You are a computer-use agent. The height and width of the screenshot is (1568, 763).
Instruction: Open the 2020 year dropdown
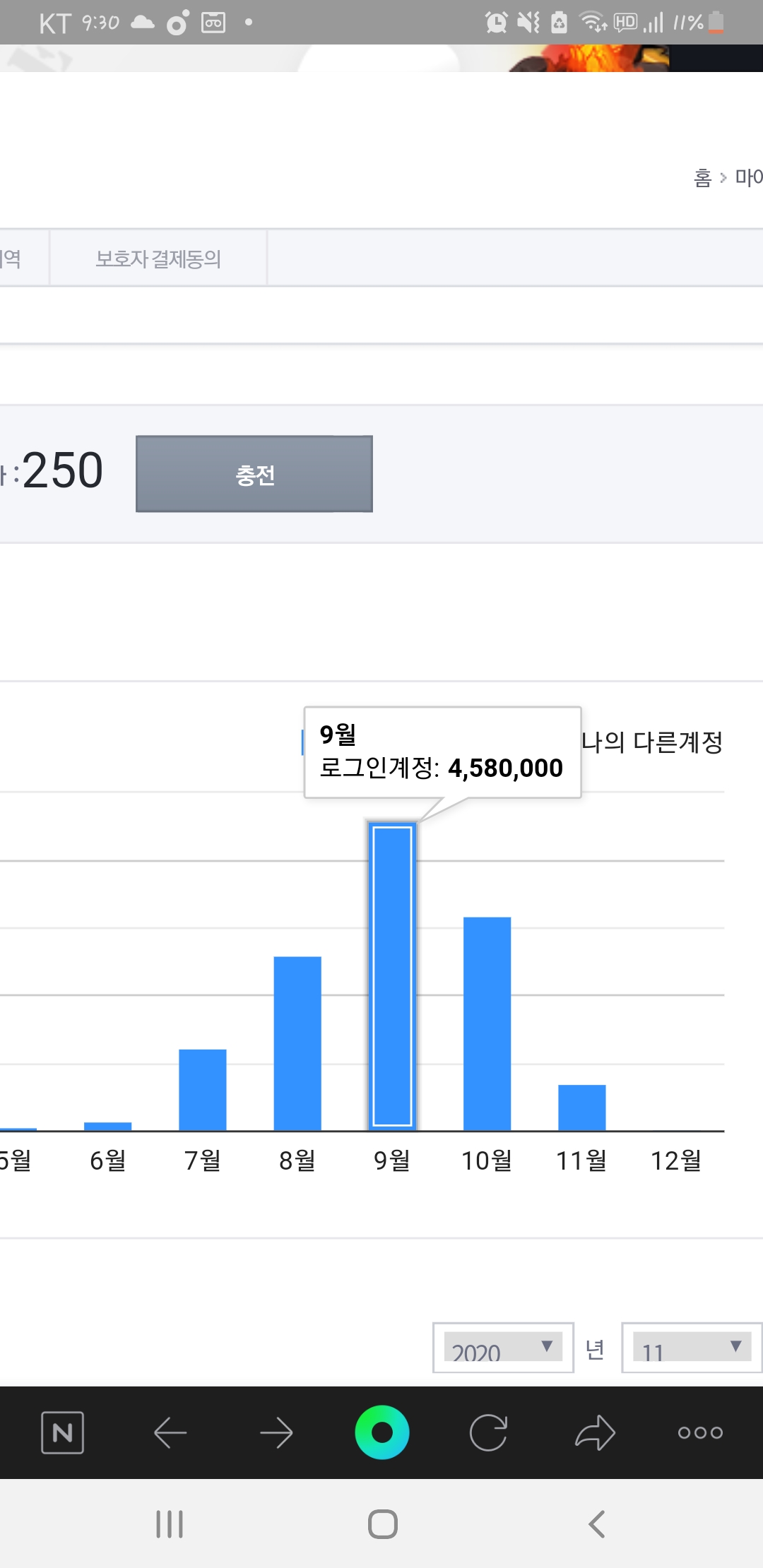pyautogui.click(x=503, y=1348)
